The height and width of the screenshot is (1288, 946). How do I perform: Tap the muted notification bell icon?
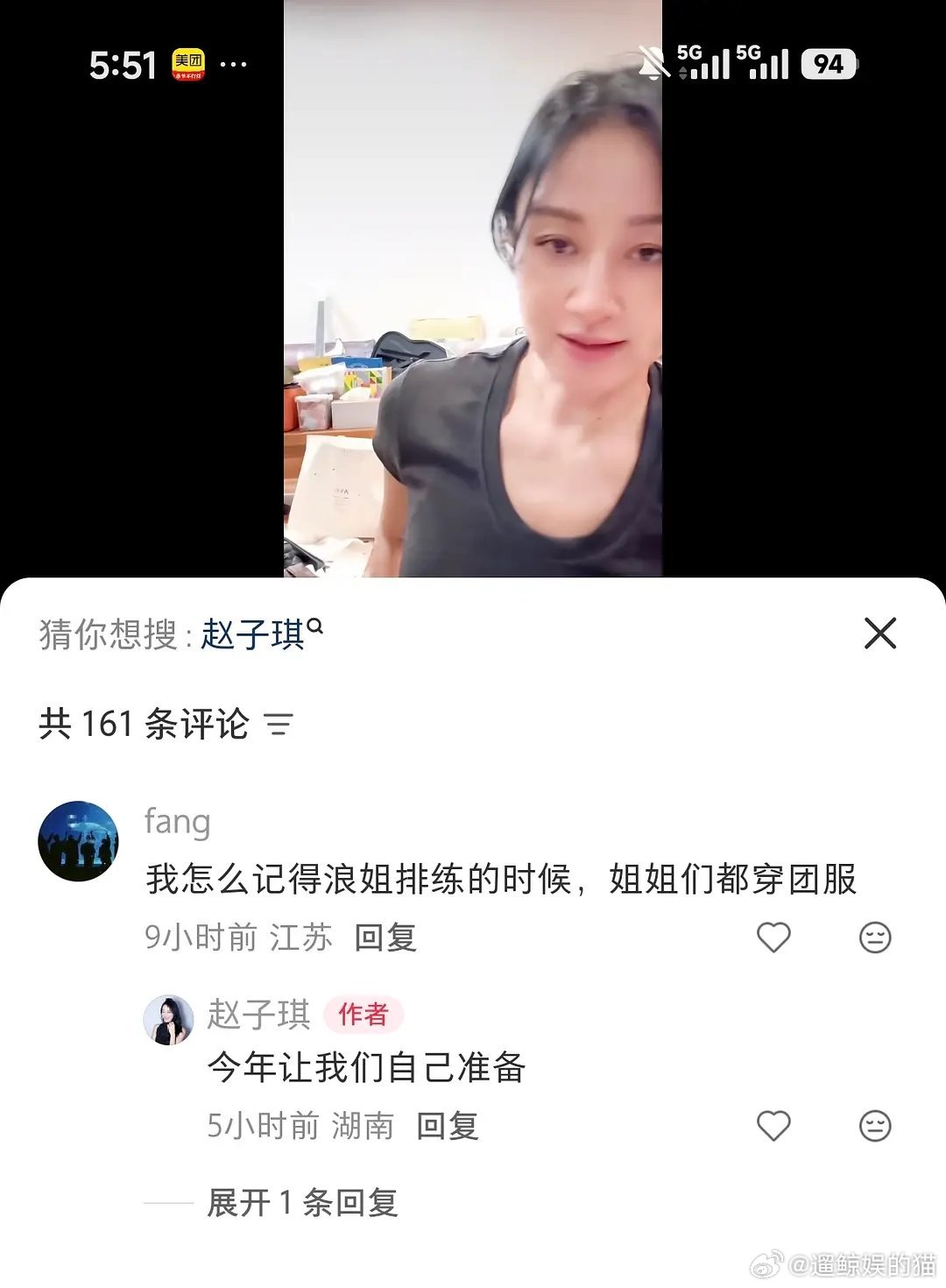[655, 62]
